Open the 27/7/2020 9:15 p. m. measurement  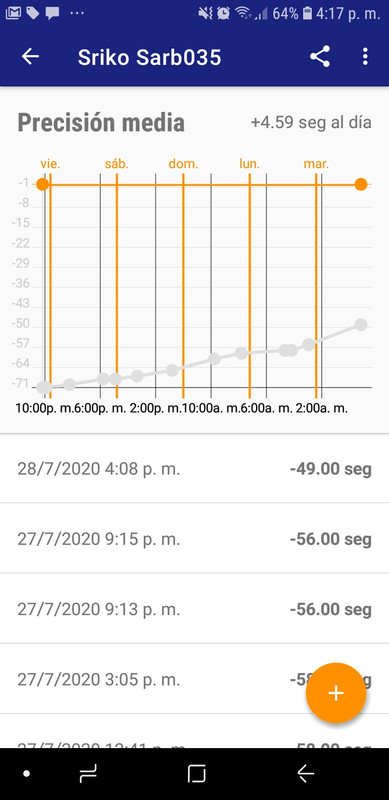pos(194,539)
